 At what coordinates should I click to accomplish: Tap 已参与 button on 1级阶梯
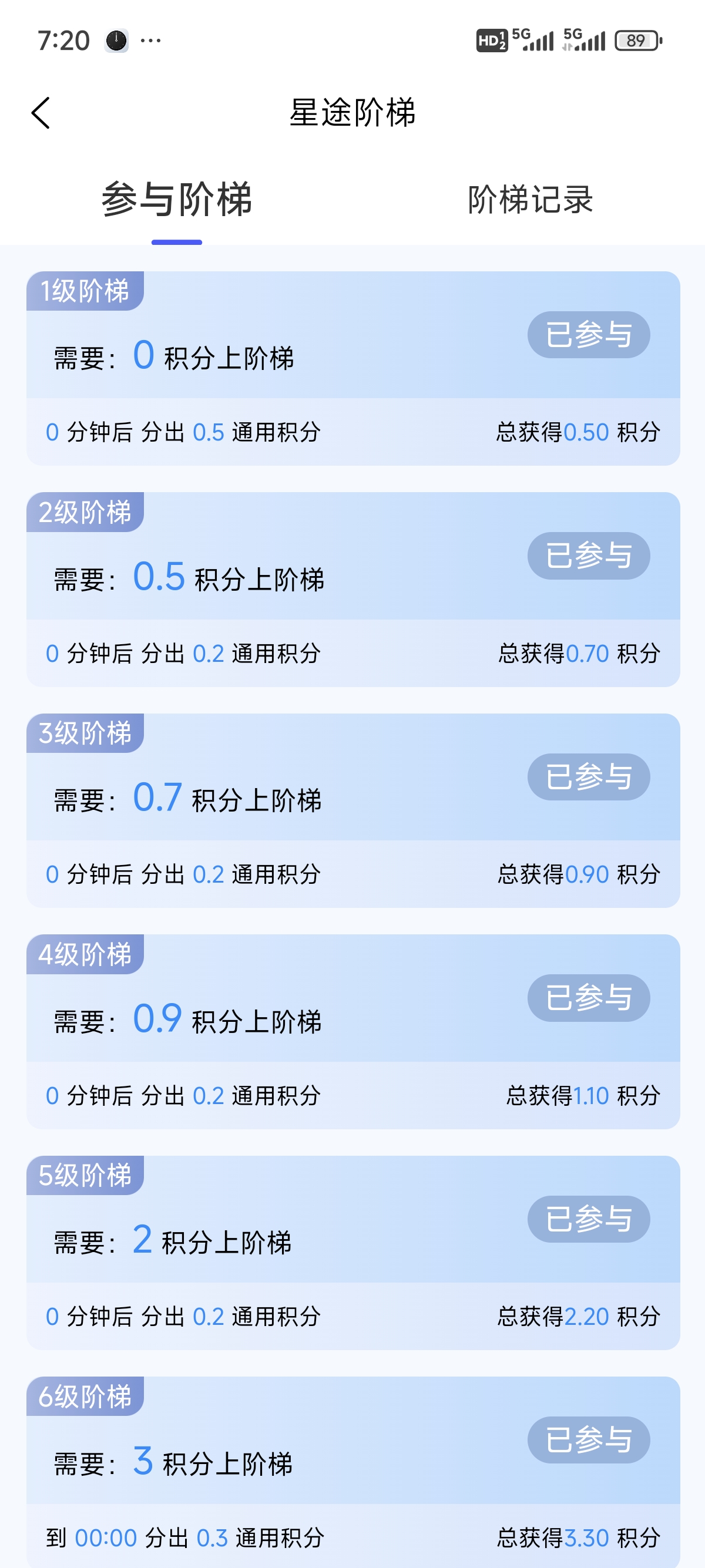(x=589, y=335)
